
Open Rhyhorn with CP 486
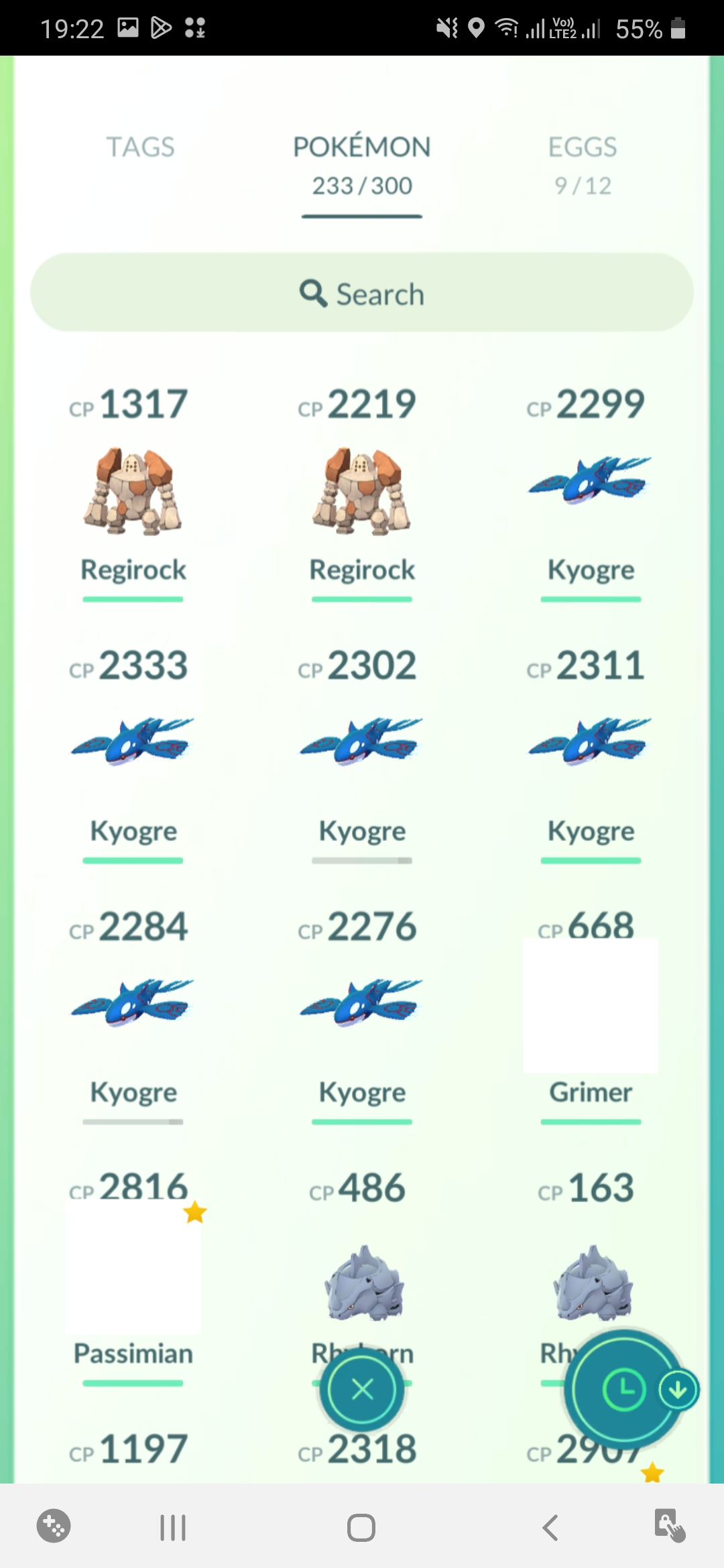(362, 1283)
